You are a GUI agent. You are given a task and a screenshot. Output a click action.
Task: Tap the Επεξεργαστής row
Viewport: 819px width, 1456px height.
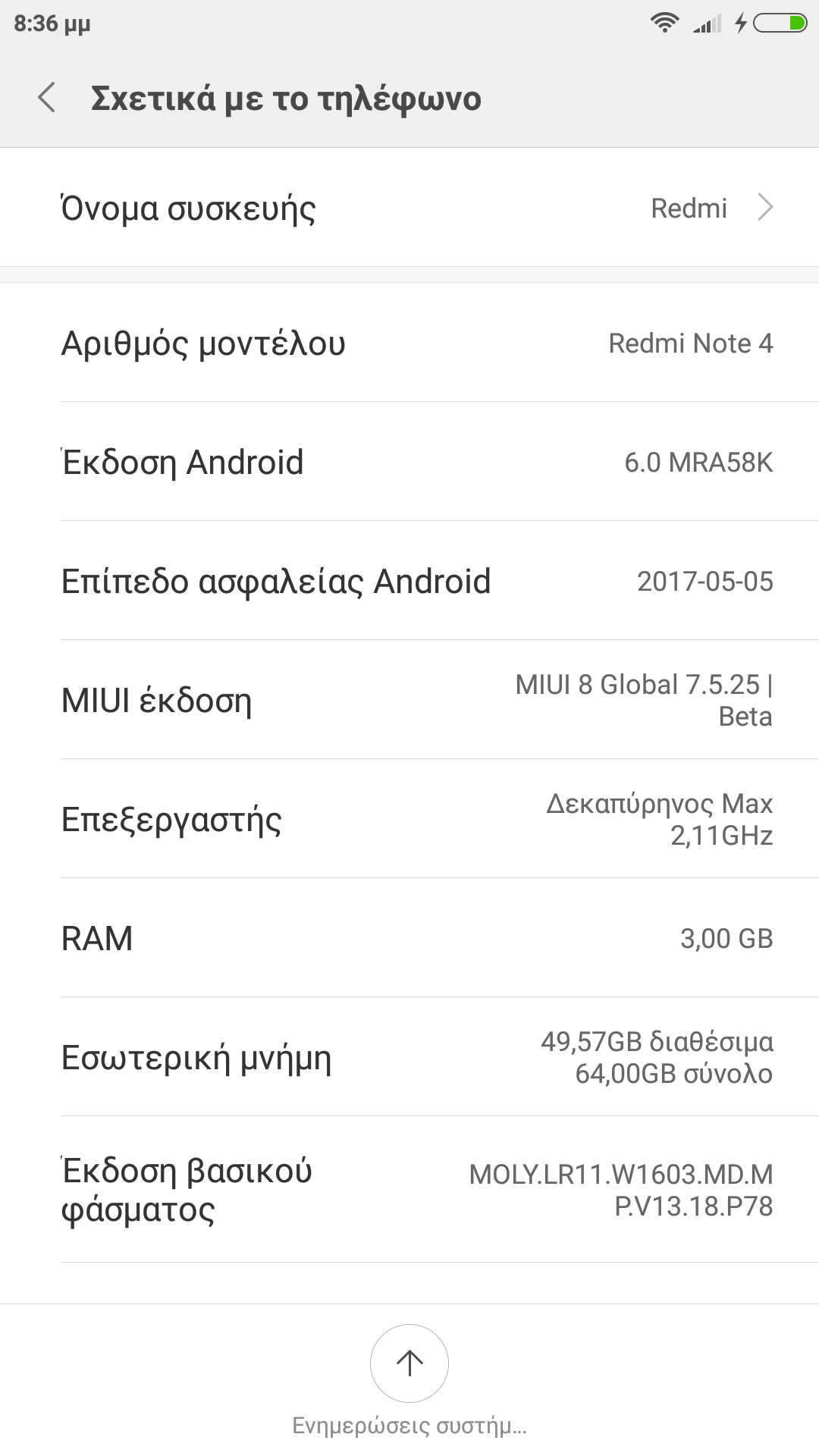pos(409,819)
